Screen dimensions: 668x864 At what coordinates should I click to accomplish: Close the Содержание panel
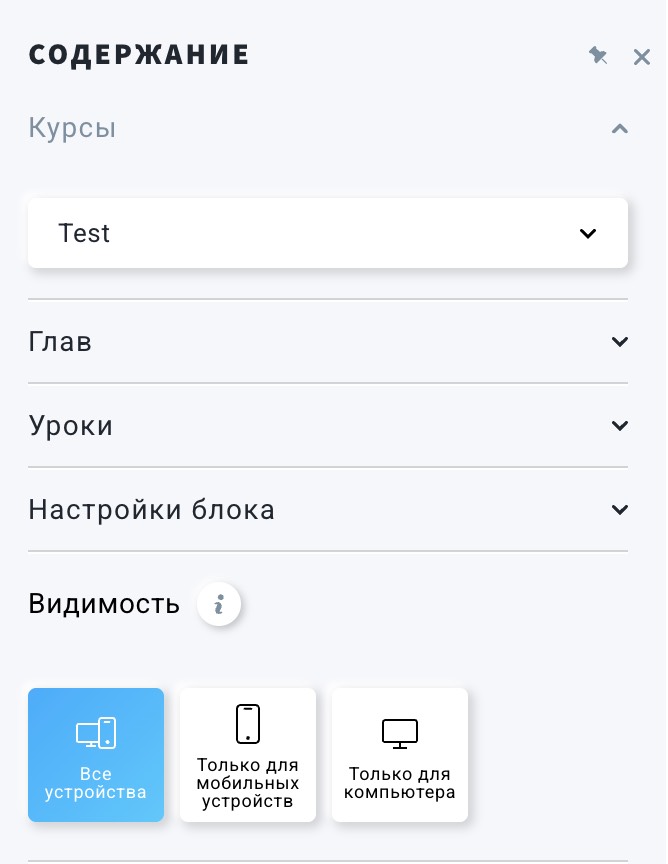coord(642,57)
